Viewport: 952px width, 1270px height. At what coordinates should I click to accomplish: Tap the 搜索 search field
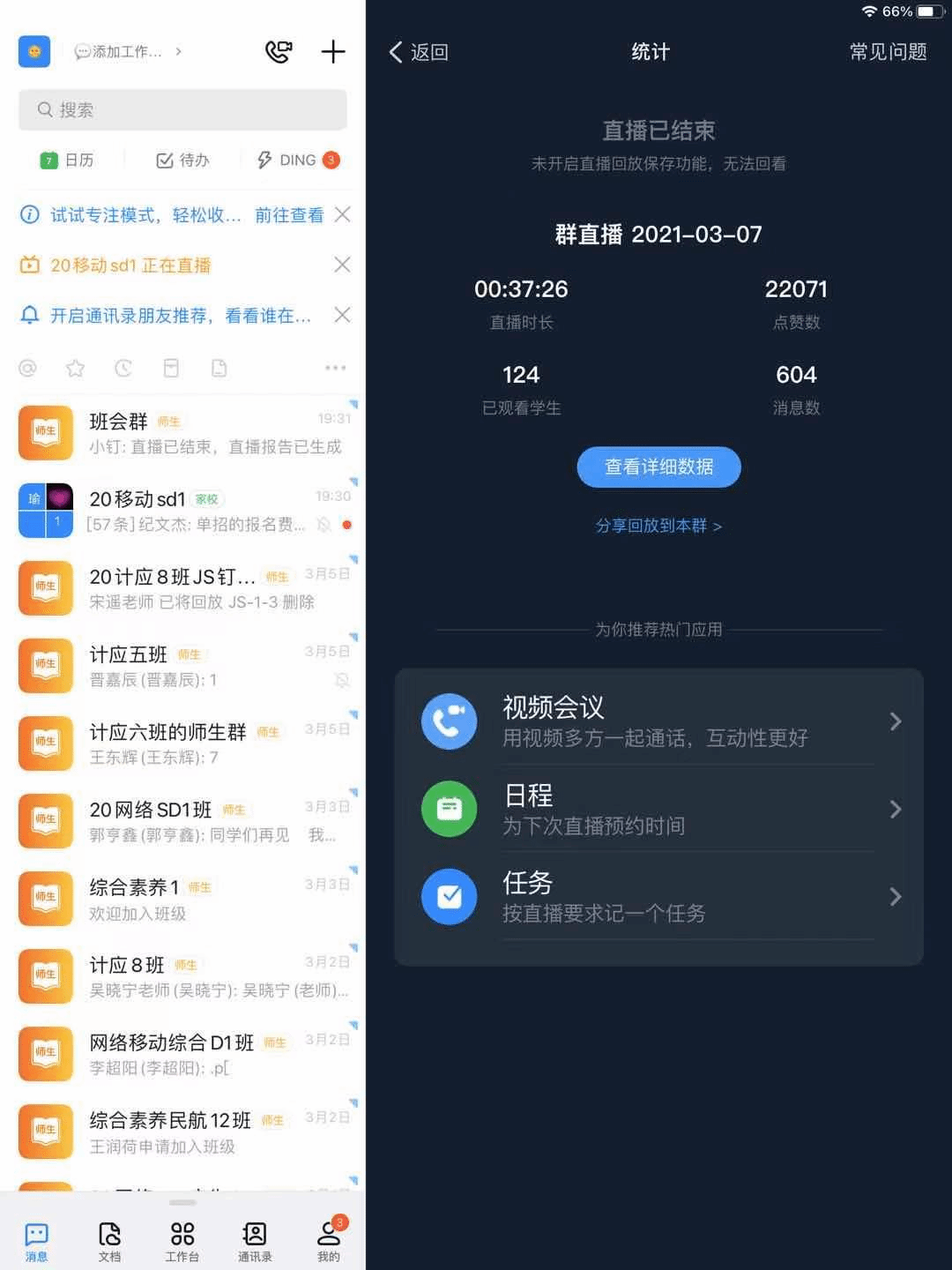[x=182, y=110]
